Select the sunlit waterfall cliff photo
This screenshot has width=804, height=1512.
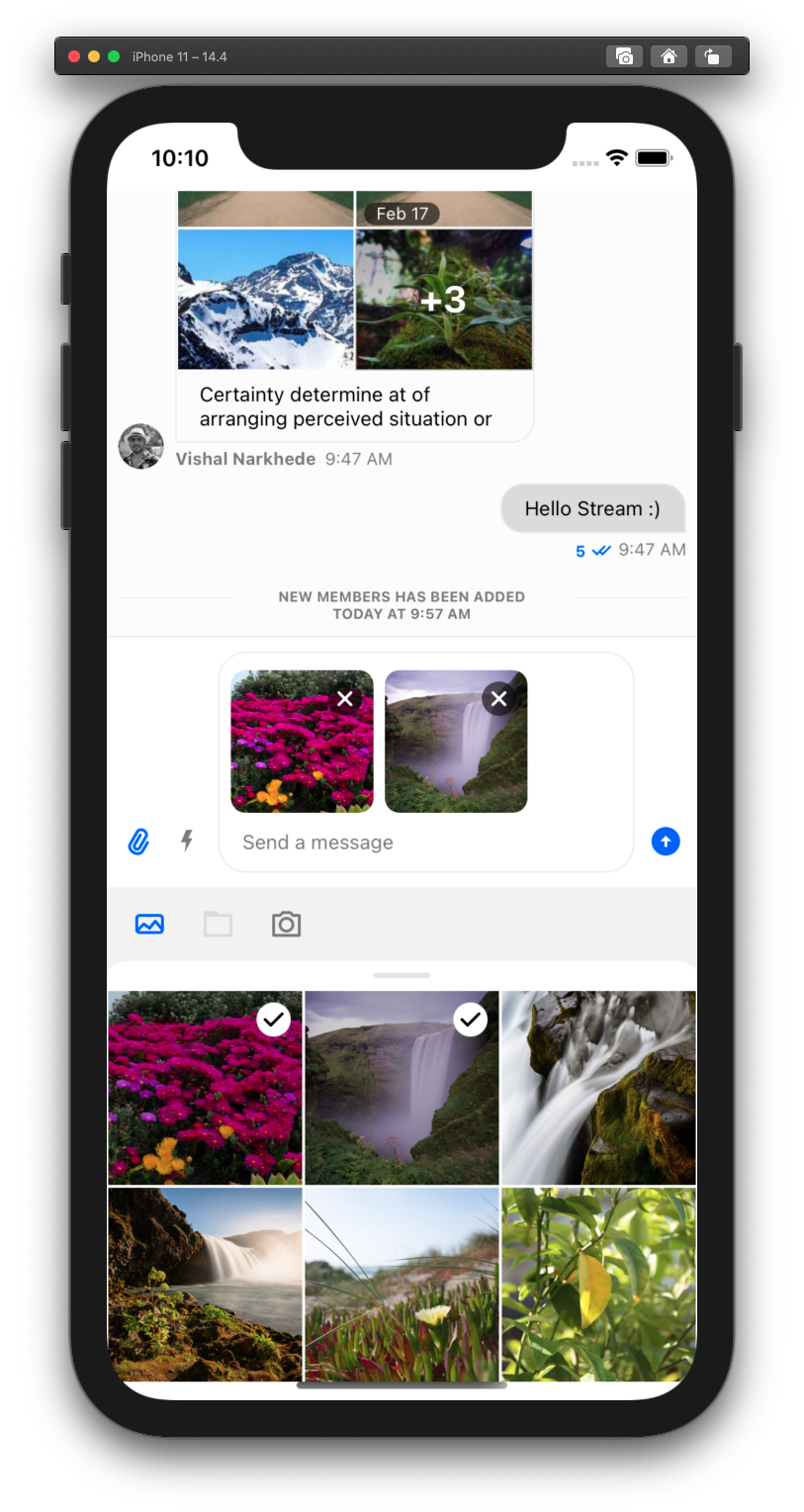[x=205, y=1284]
